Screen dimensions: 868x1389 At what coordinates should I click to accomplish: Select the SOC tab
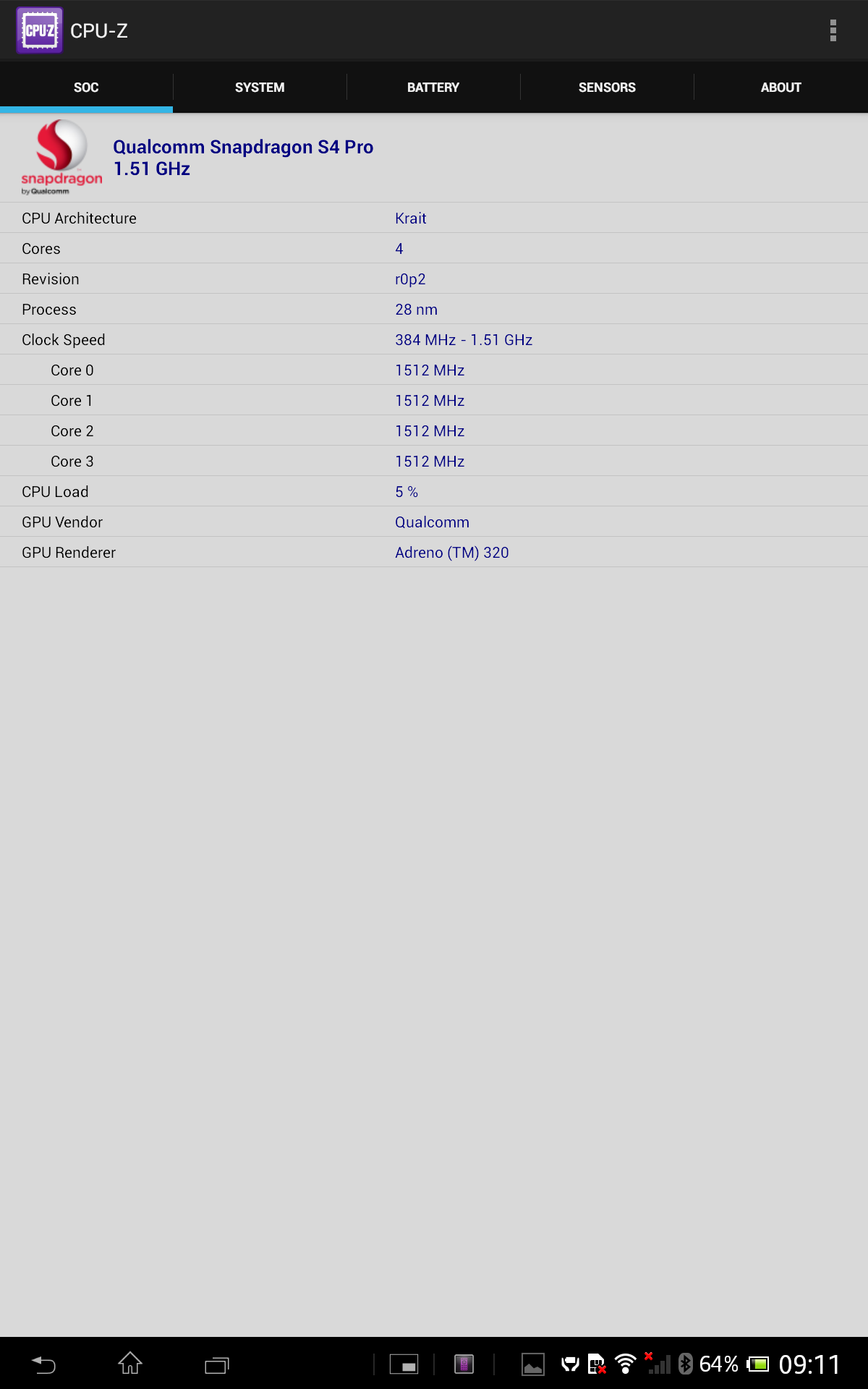[86, 88]
